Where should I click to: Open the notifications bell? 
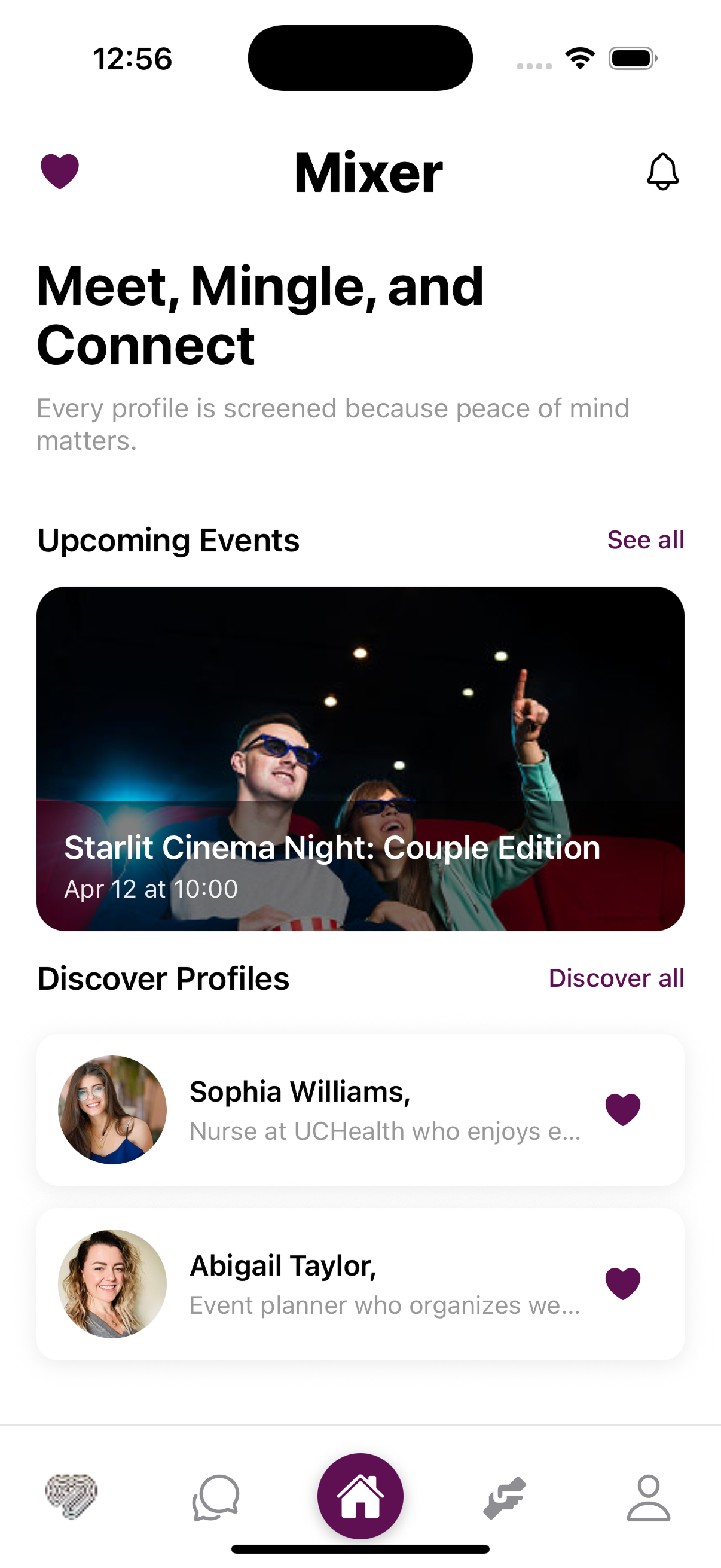click(x=662, y=172)
